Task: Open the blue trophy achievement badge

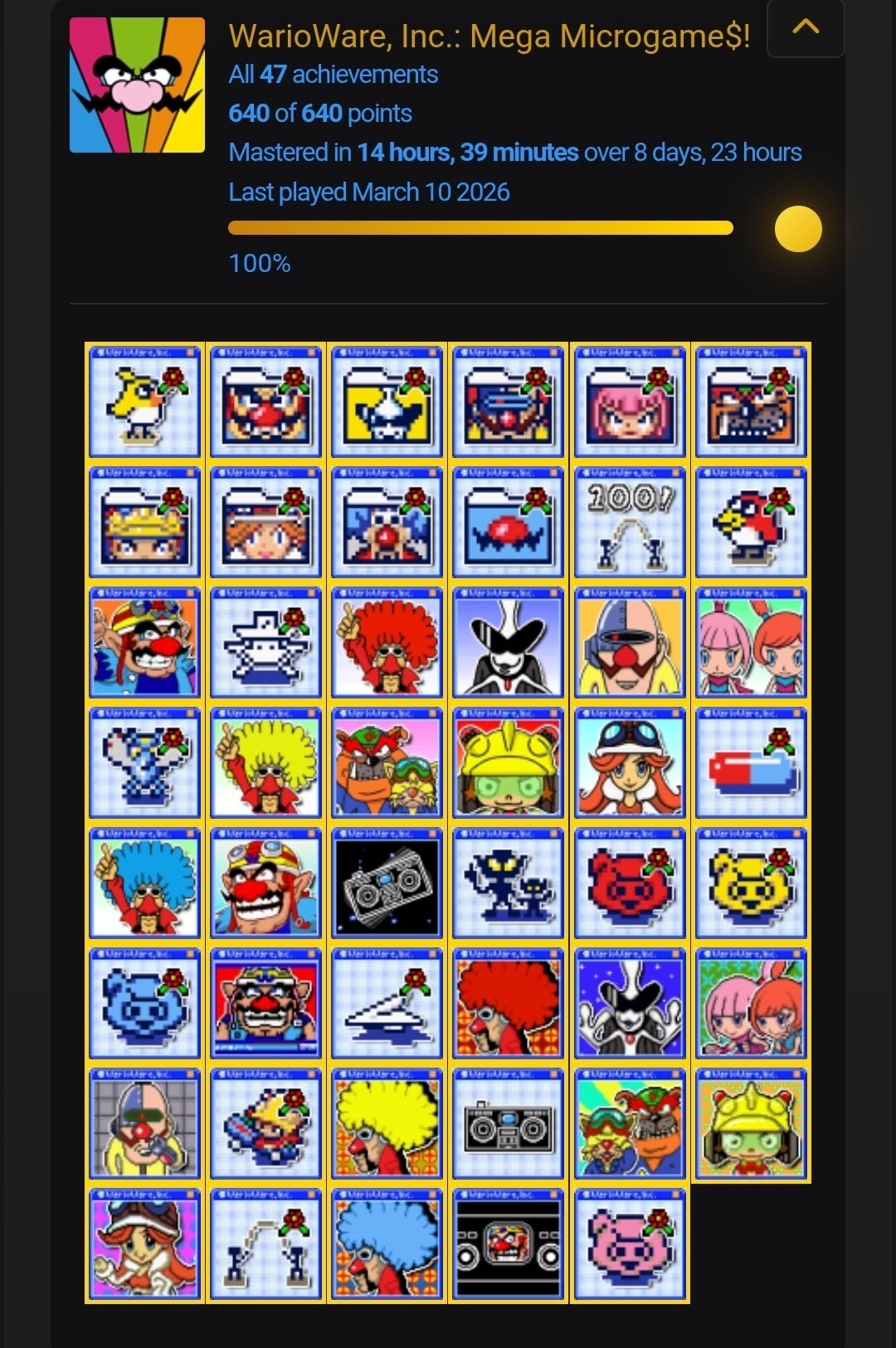Action: 144,762
